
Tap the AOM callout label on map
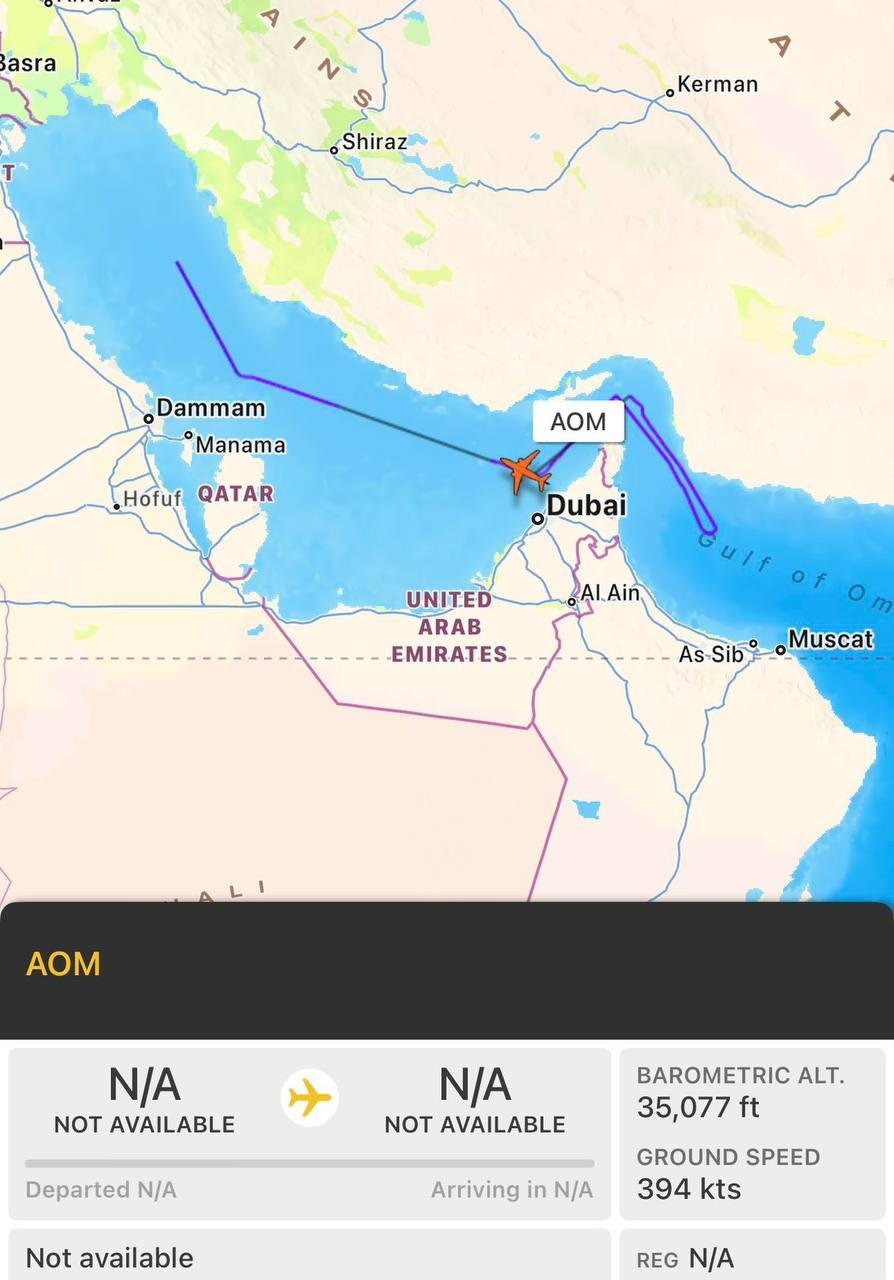pos(578,421)
